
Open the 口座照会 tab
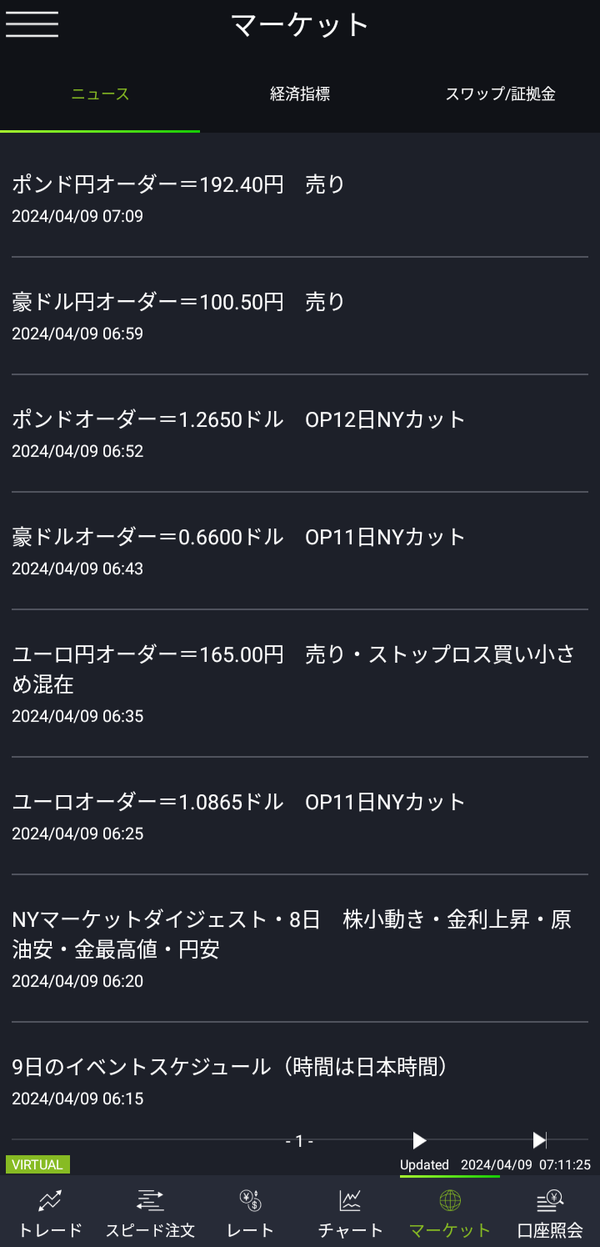[550, 1212]
